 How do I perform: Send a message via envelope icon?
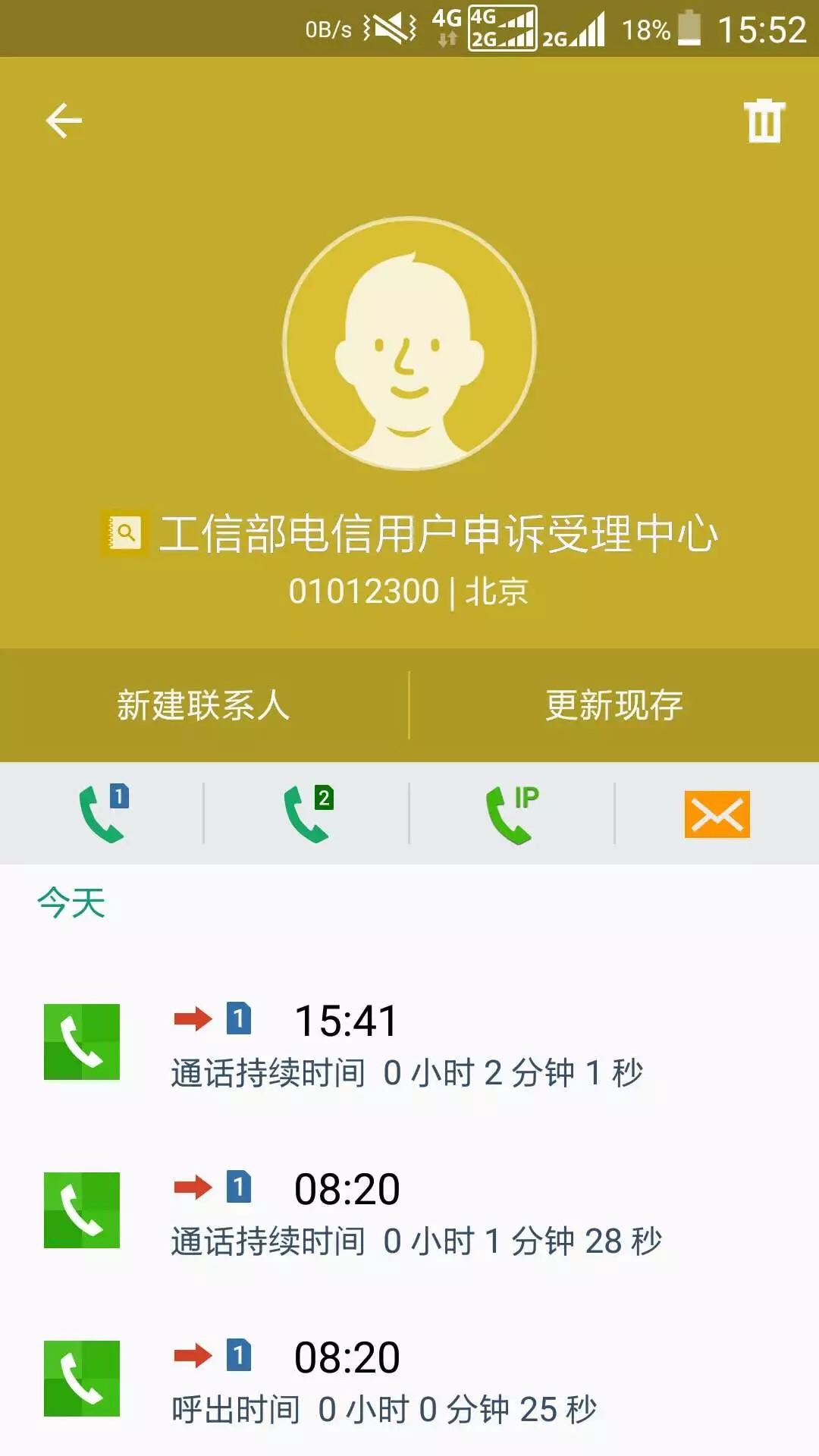tap(717, 814)
